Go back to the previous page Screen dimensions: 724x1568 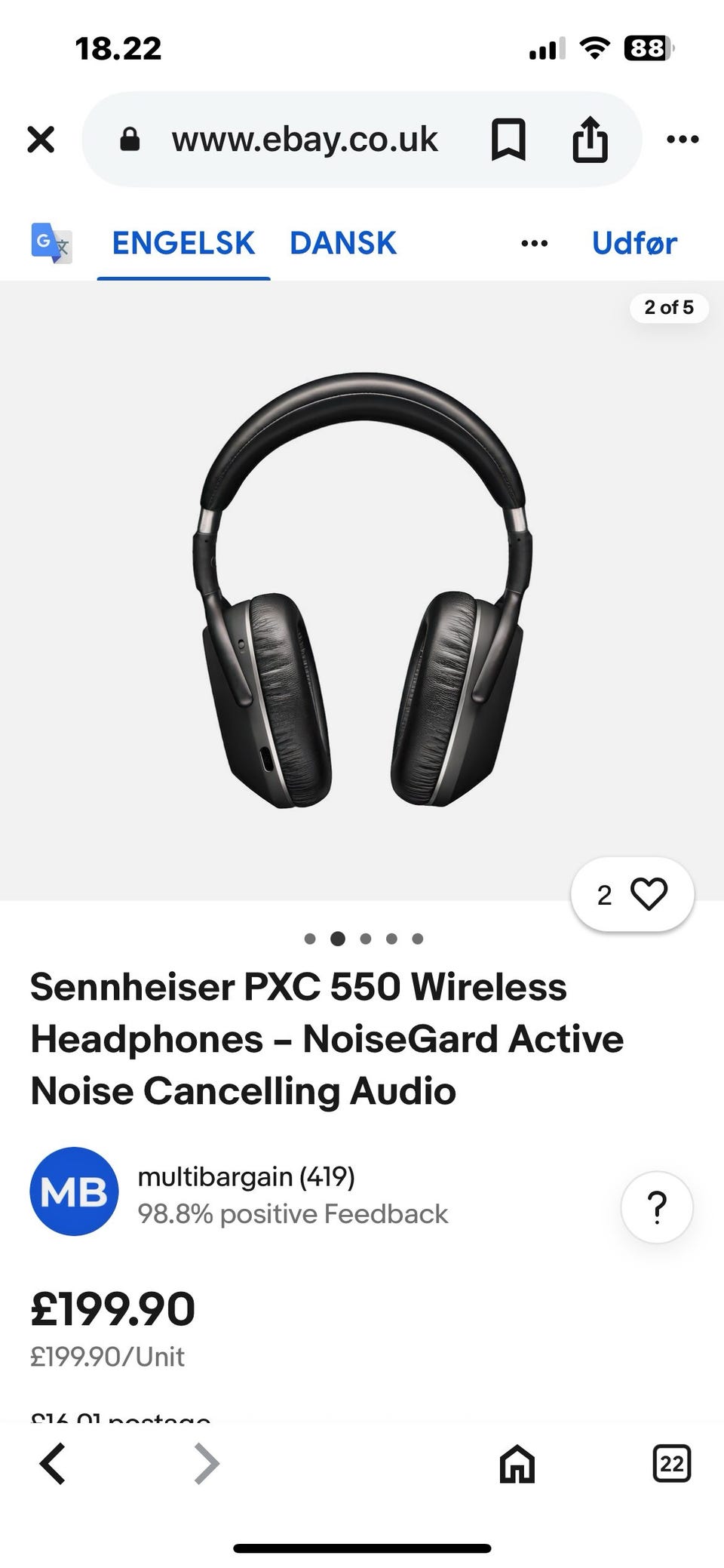pos(53,1464)
